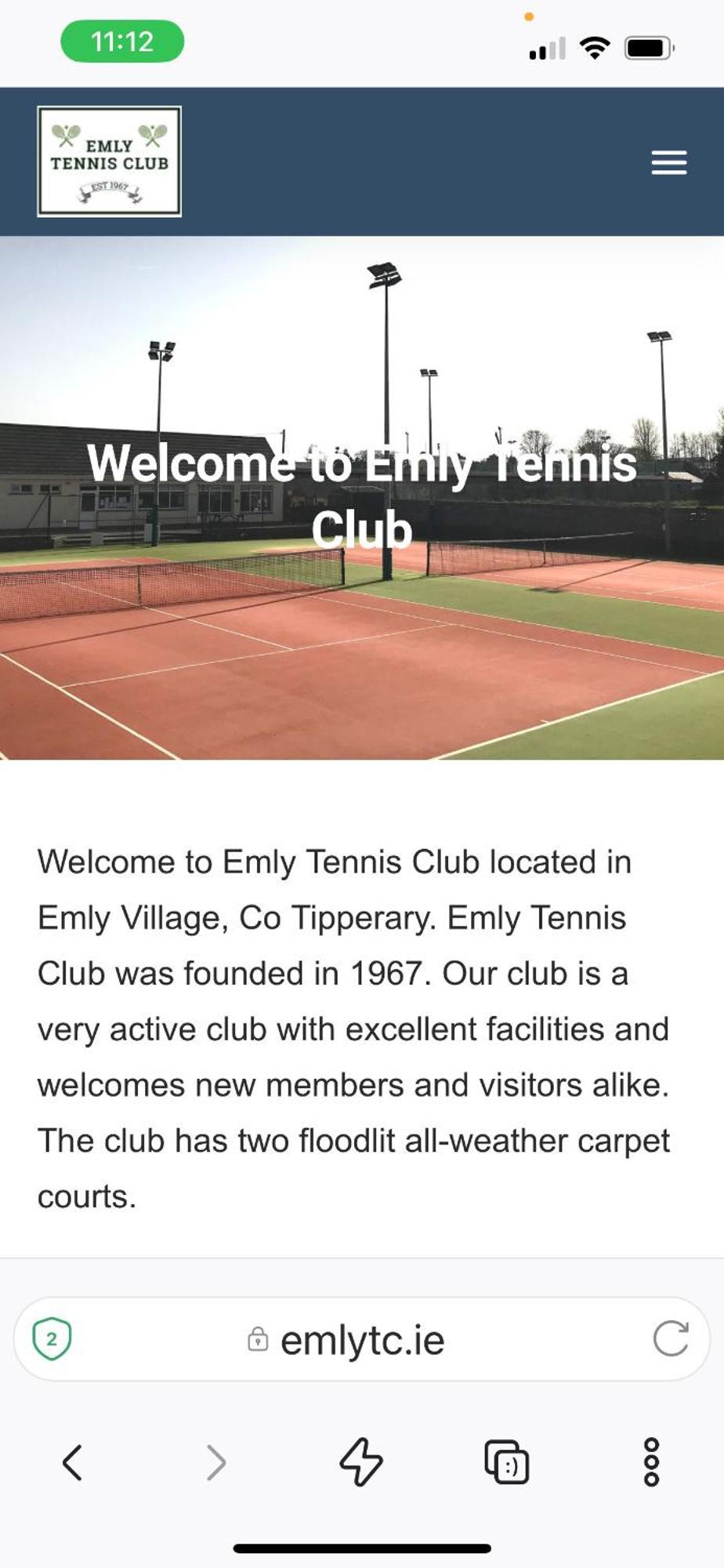The image size is (724, 1568).
Task: Go back to the previous page
Action: 72,1462
